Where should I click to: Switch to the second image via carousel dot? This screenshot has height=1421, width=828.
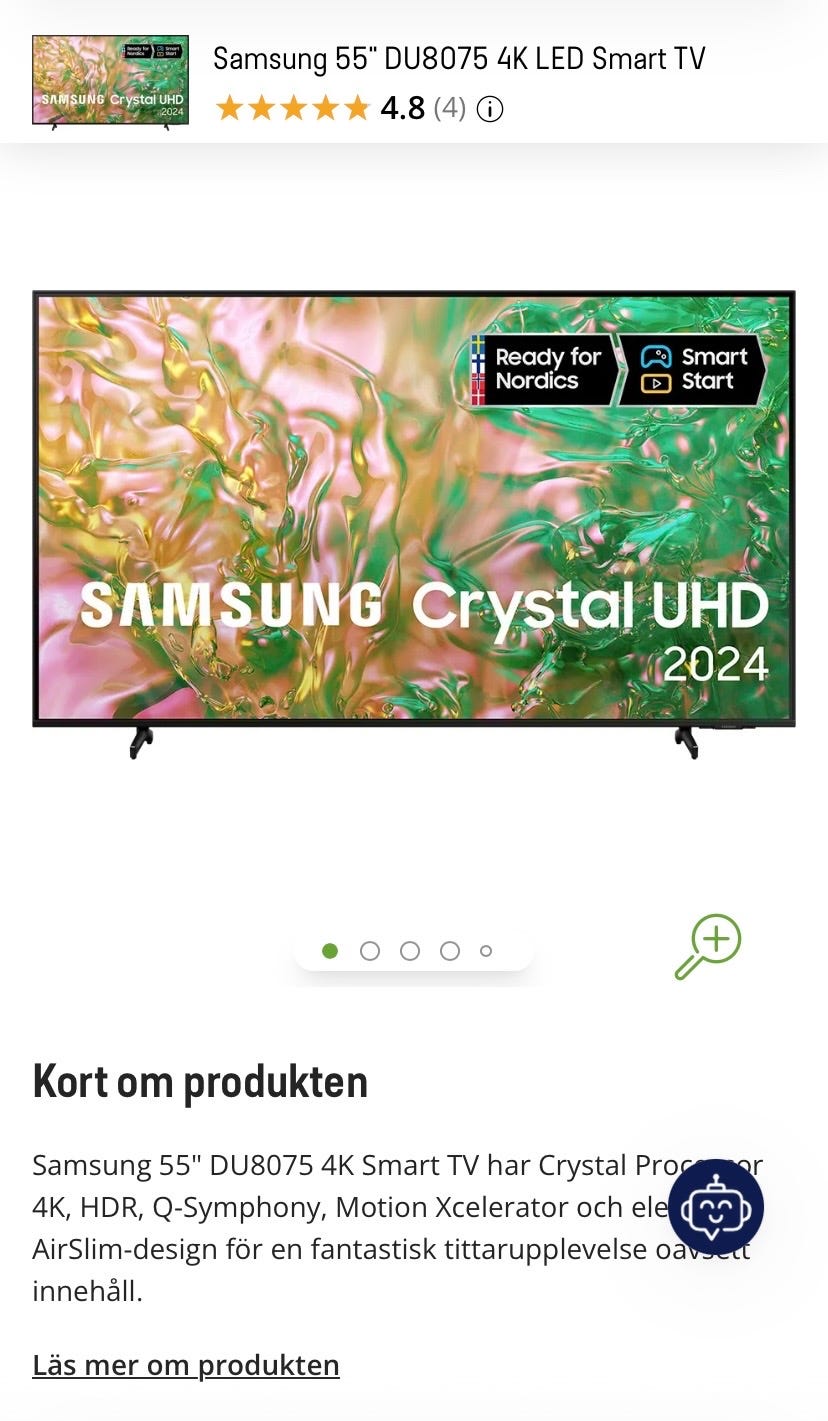(370, 951)
